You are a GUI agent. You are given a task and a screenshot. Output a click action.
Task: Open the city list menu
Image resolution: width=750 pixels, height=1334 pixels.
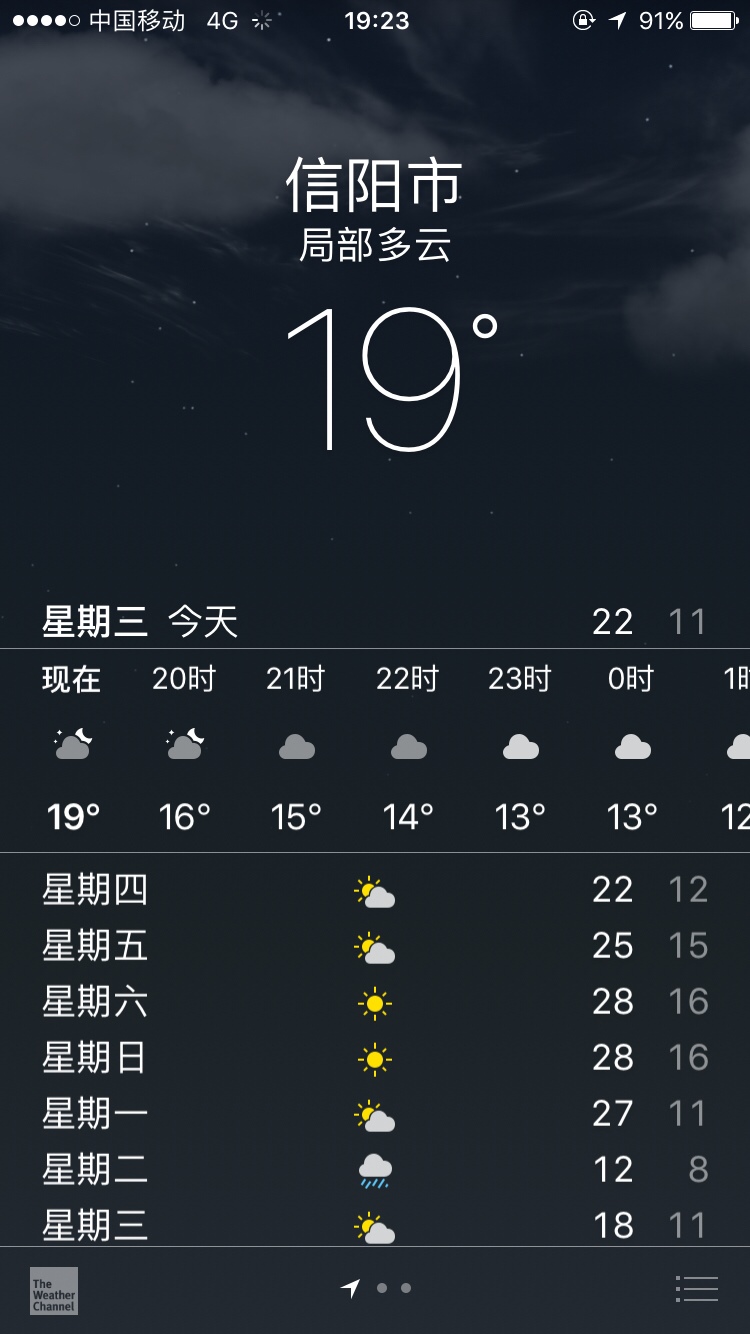697,1289
